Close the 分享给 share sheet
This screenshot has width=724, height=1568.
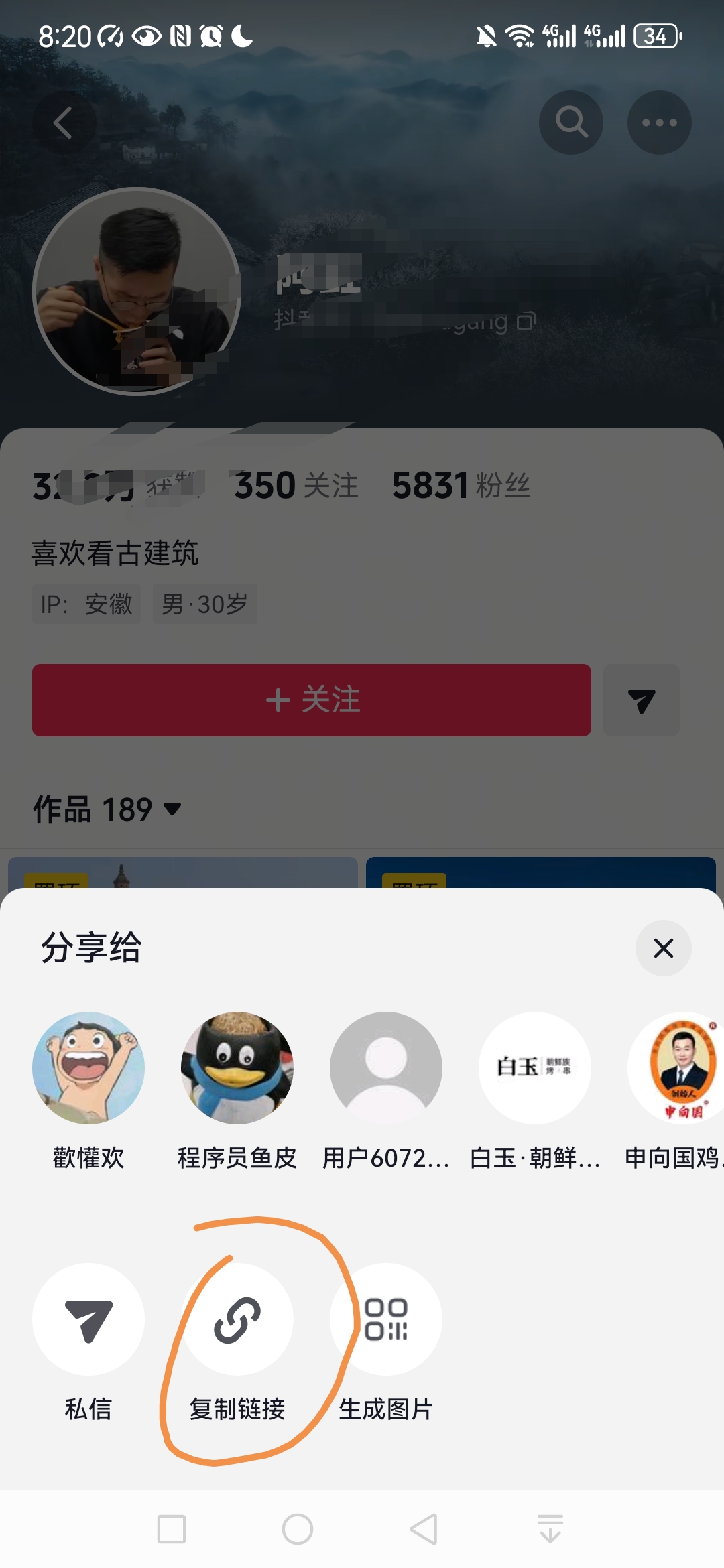pyautogui.click(x=663, y=948)
